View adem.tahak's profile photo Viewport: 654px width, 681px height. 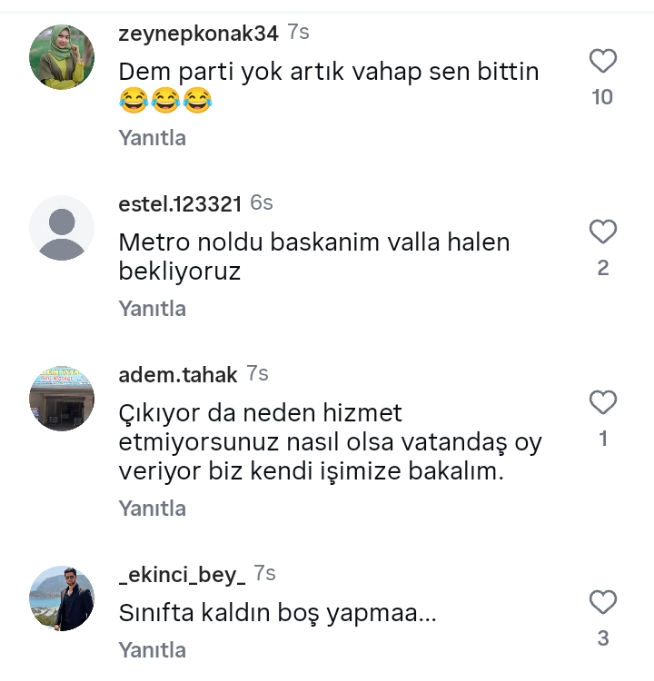[x=62, y=398]
